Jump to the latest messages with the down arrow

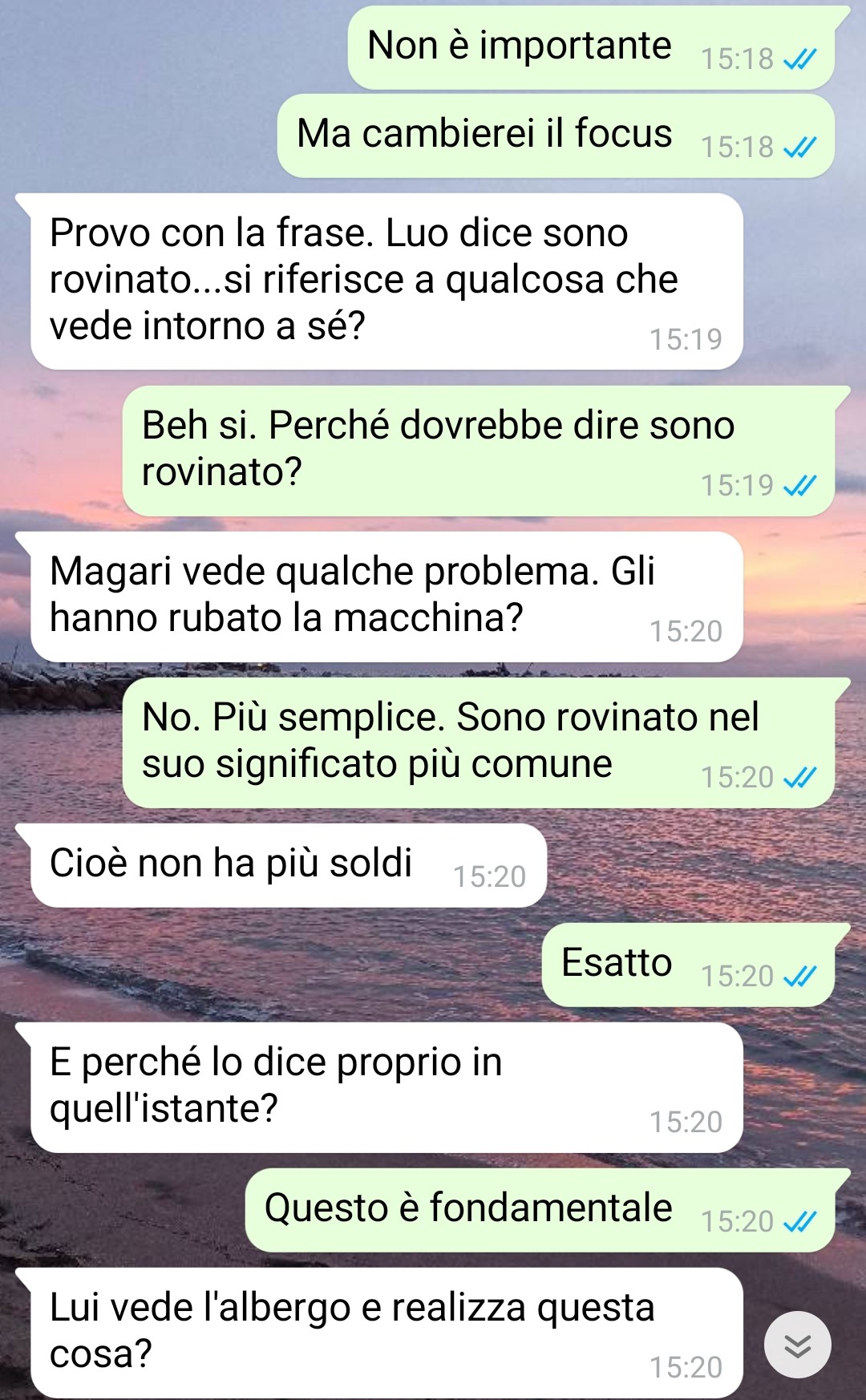tap(797, 1345)
